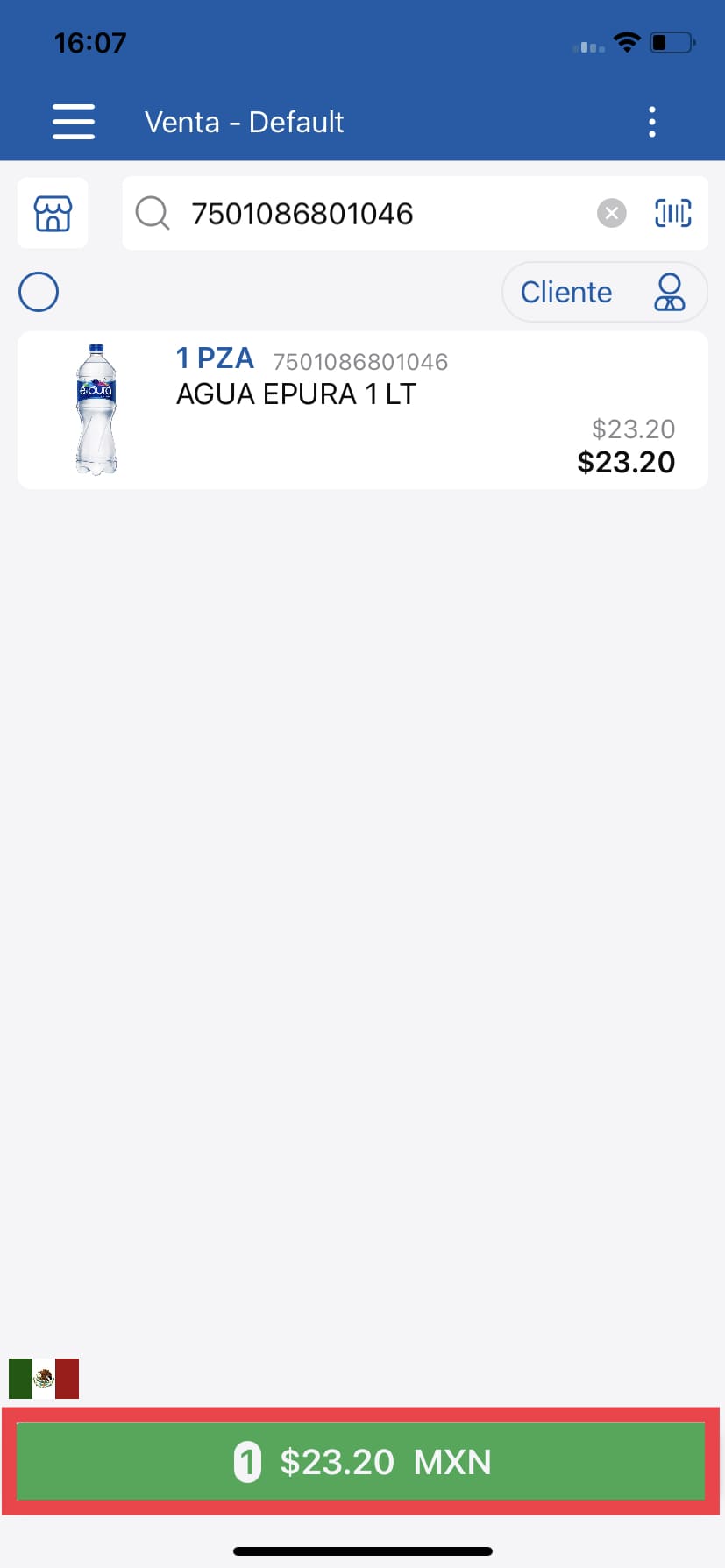Tap the store icon button
725x1568 pixels.
(x=53, y=213)
